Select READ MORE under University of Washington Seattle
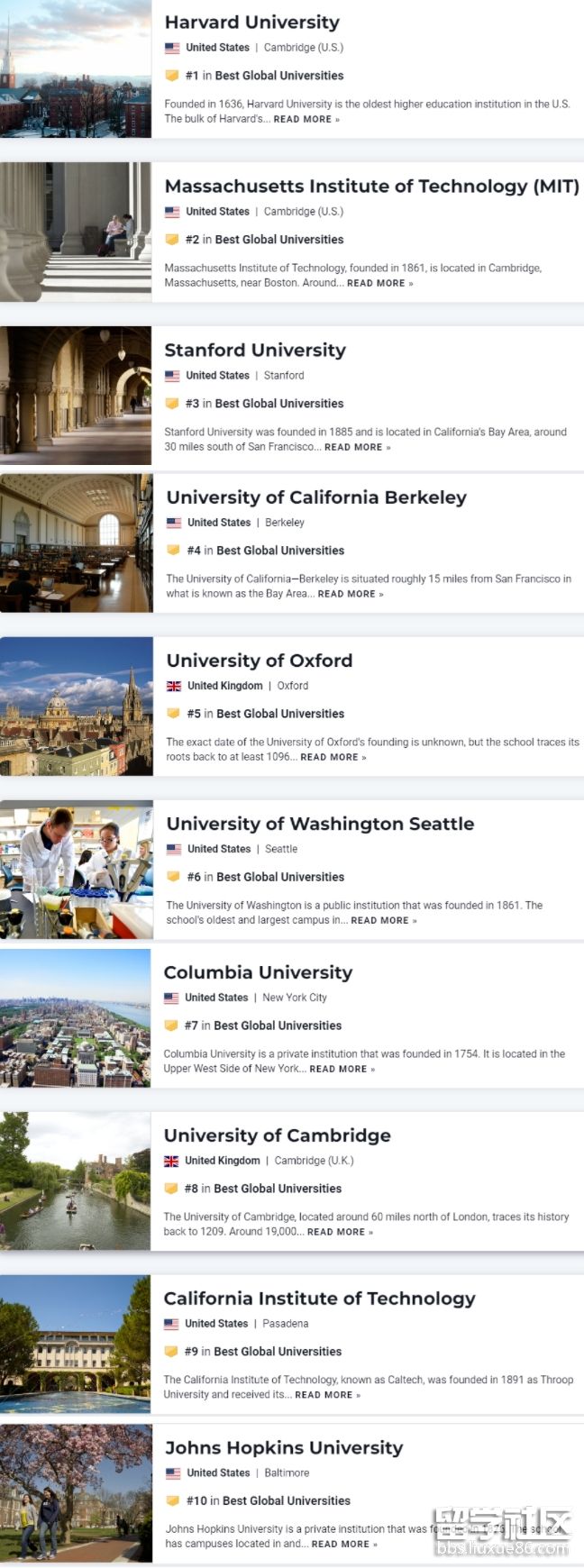 click(x=383, y=920)
